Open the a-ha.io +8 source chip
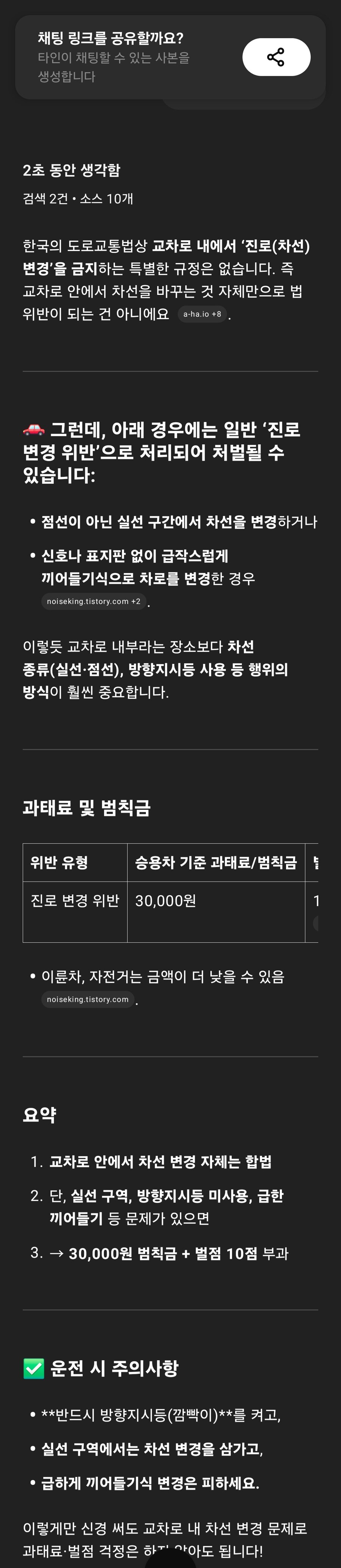 pyautogui.click(x=202, y=314)
